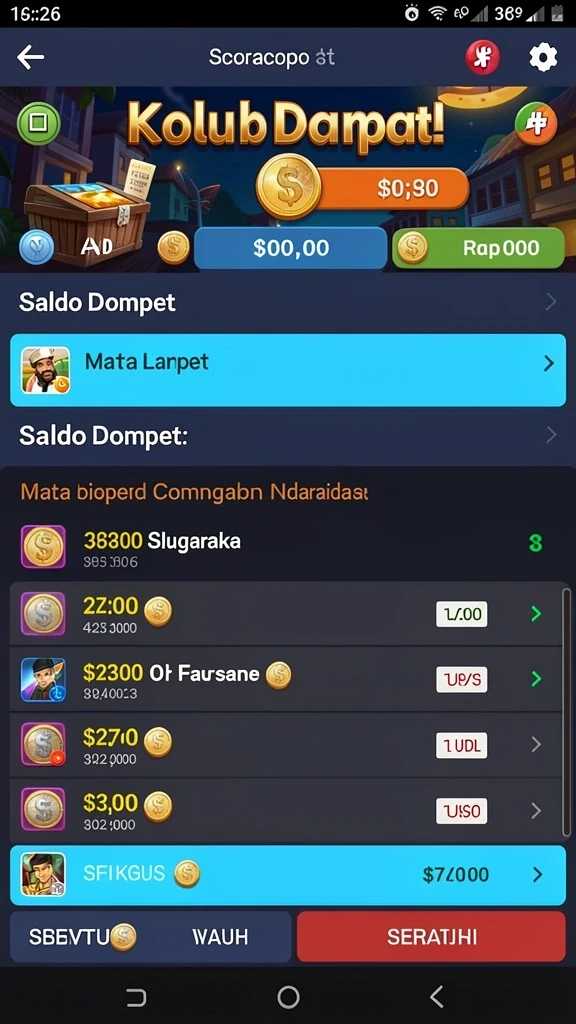Select the $3,00 row
Viewport: 576px width, 1024px height.
point(286,810)
